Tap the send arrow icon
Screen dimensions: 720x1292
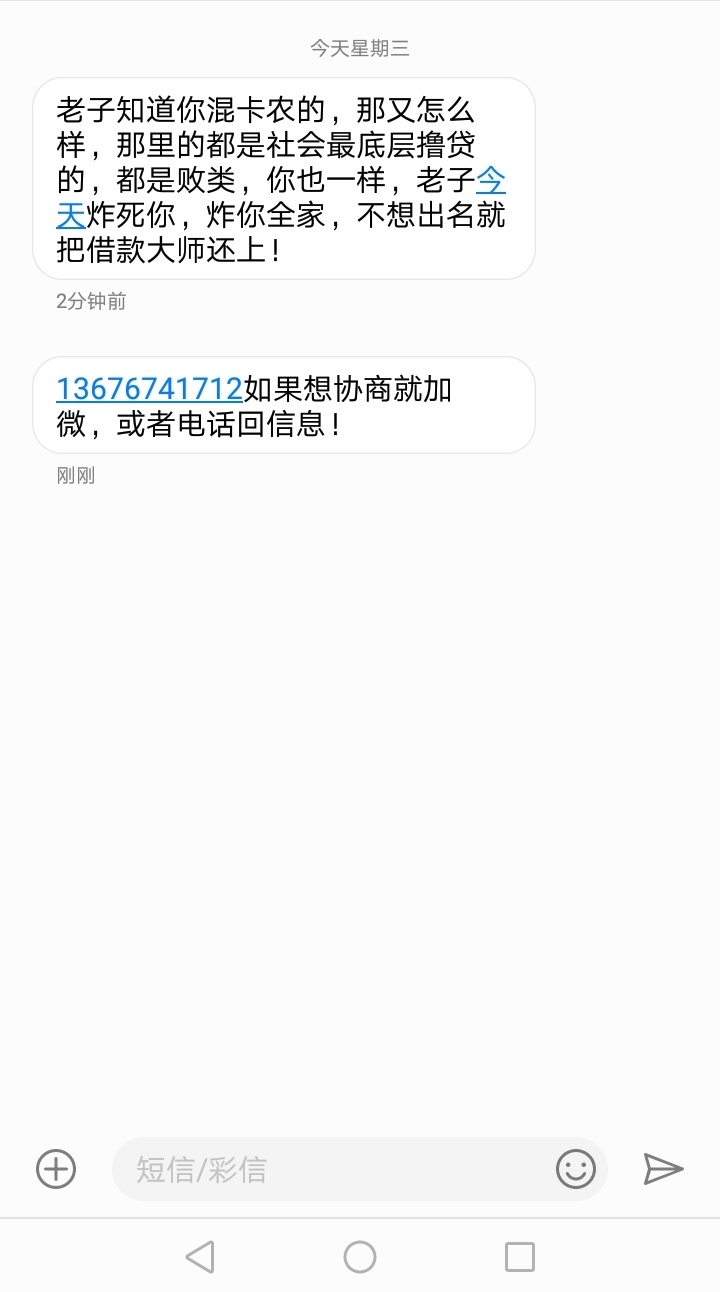tap(663, 1168)
